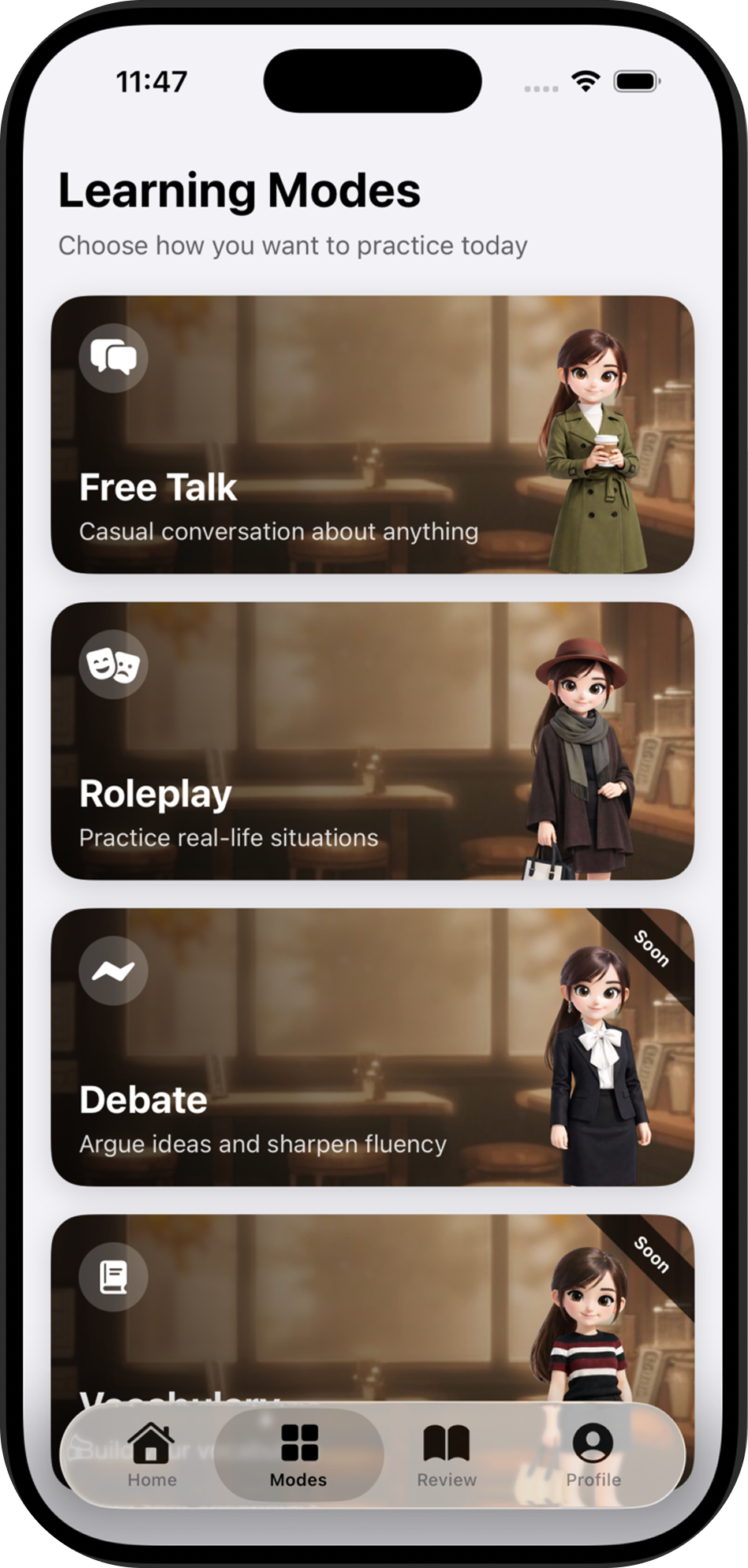The height and width of the screenshot is (1568, 748).
Task: Select the theater masks icon on Roleplay card
Action: [114, 664]
